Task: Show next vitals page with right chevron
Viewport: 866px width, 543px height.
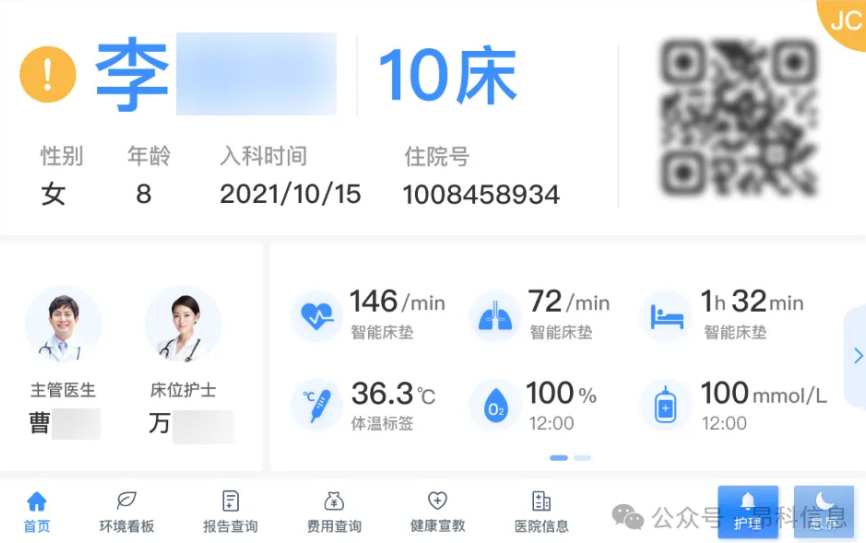Action: (x=857, y=356)
